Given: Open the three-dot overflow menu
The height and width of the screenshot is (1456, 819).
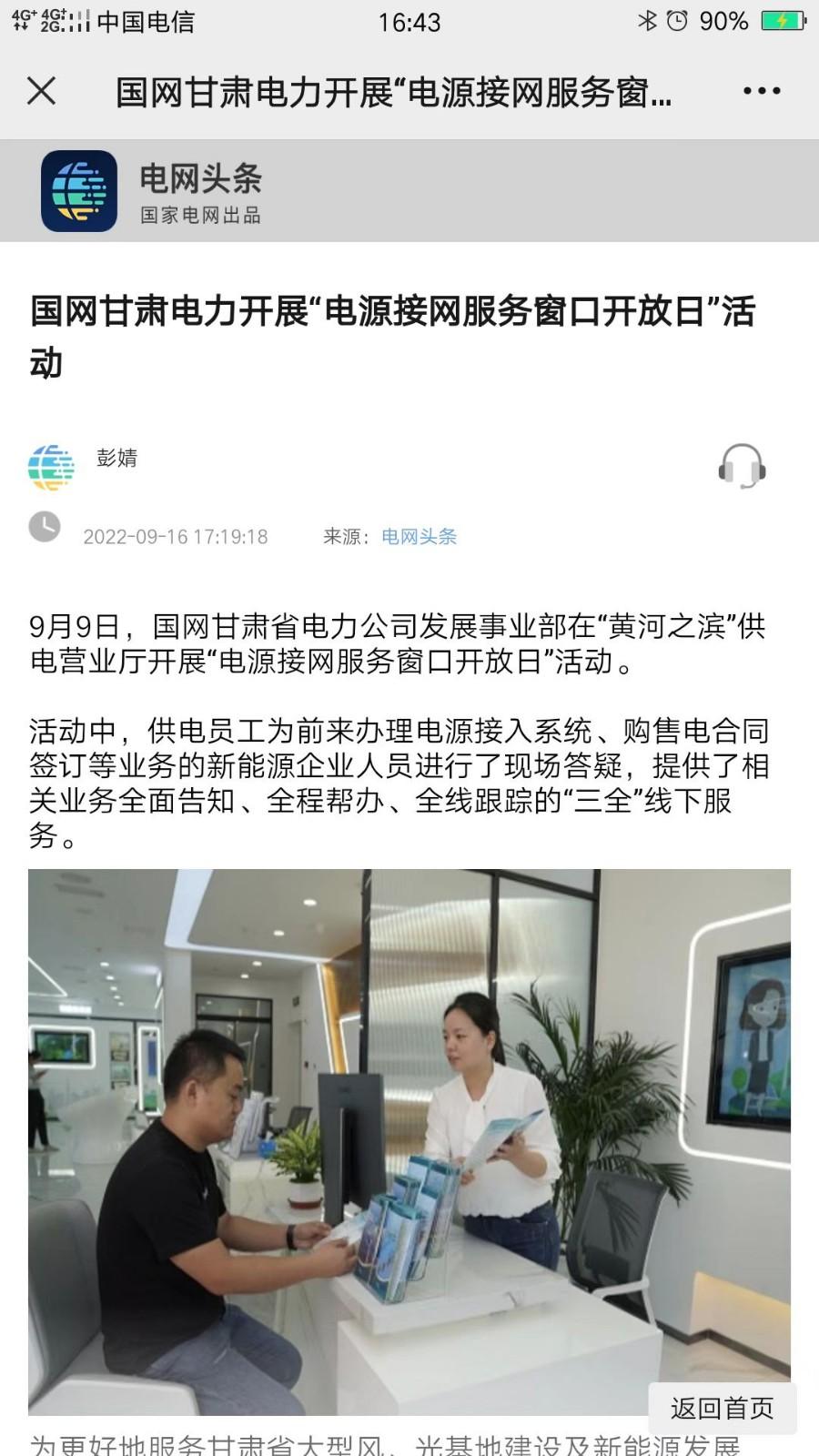Looking at the screenshot, I should (x=761, y=91).
